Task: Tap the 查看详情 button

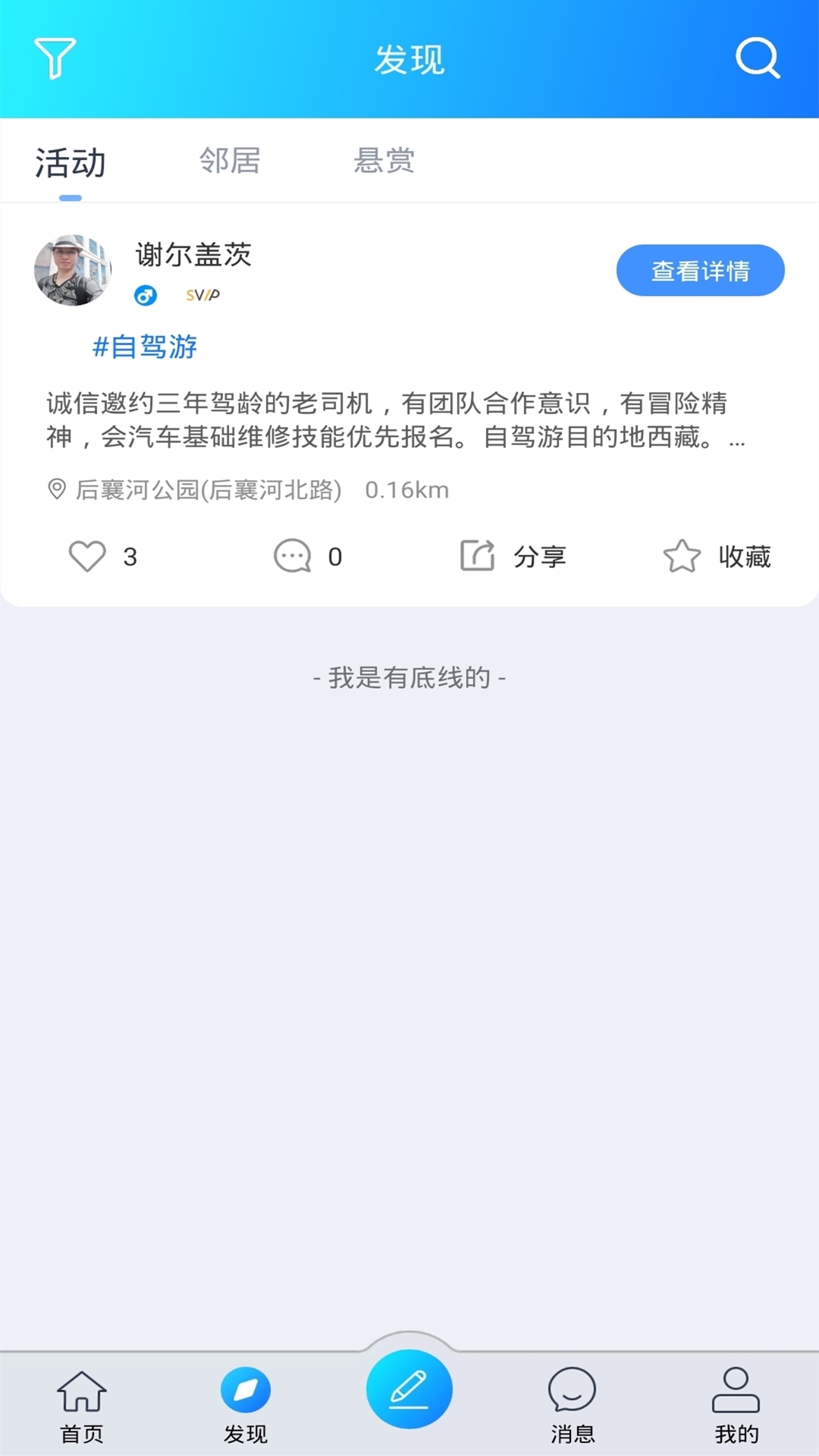Action: click(x=700, y=271)
